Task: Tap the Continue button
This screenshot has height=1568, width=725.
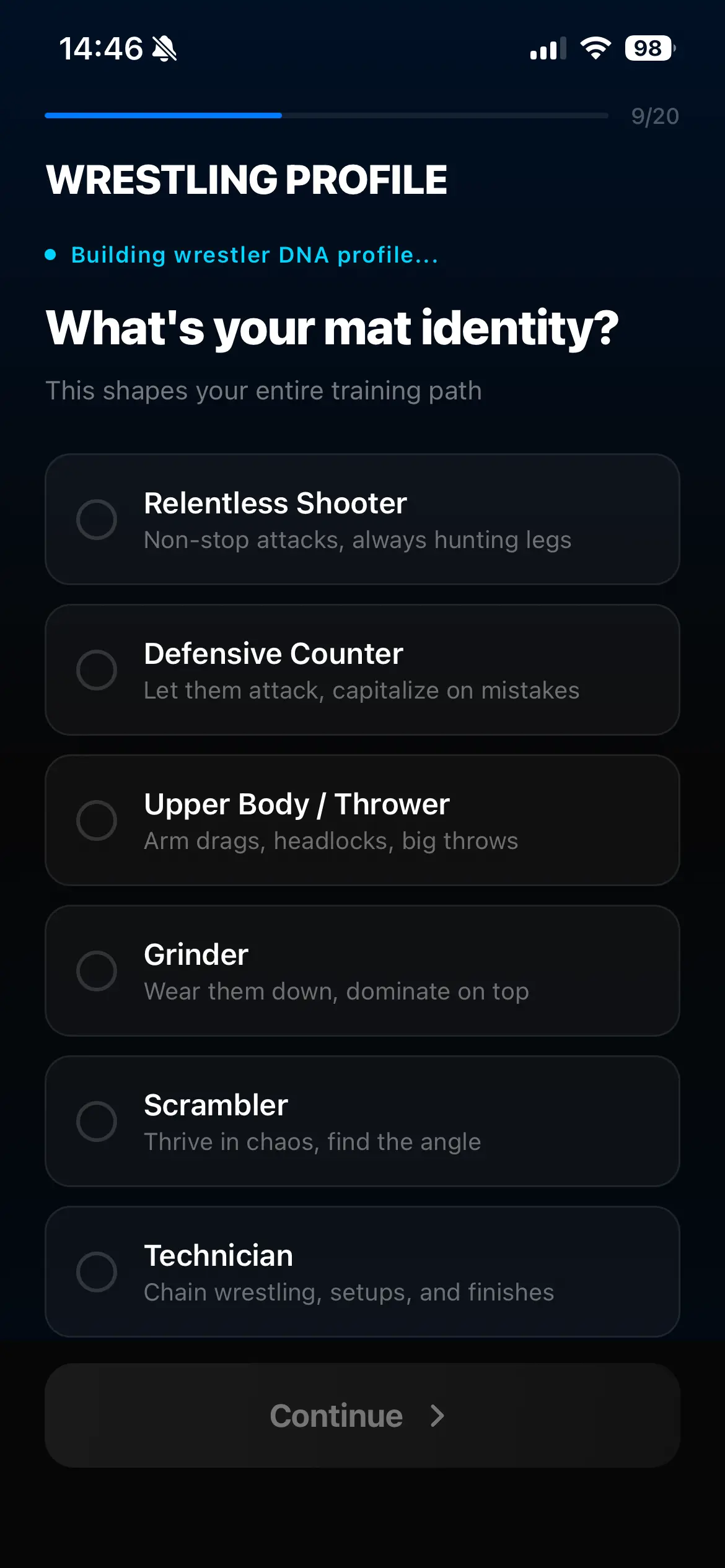Action: click(x=362, y=1415)
